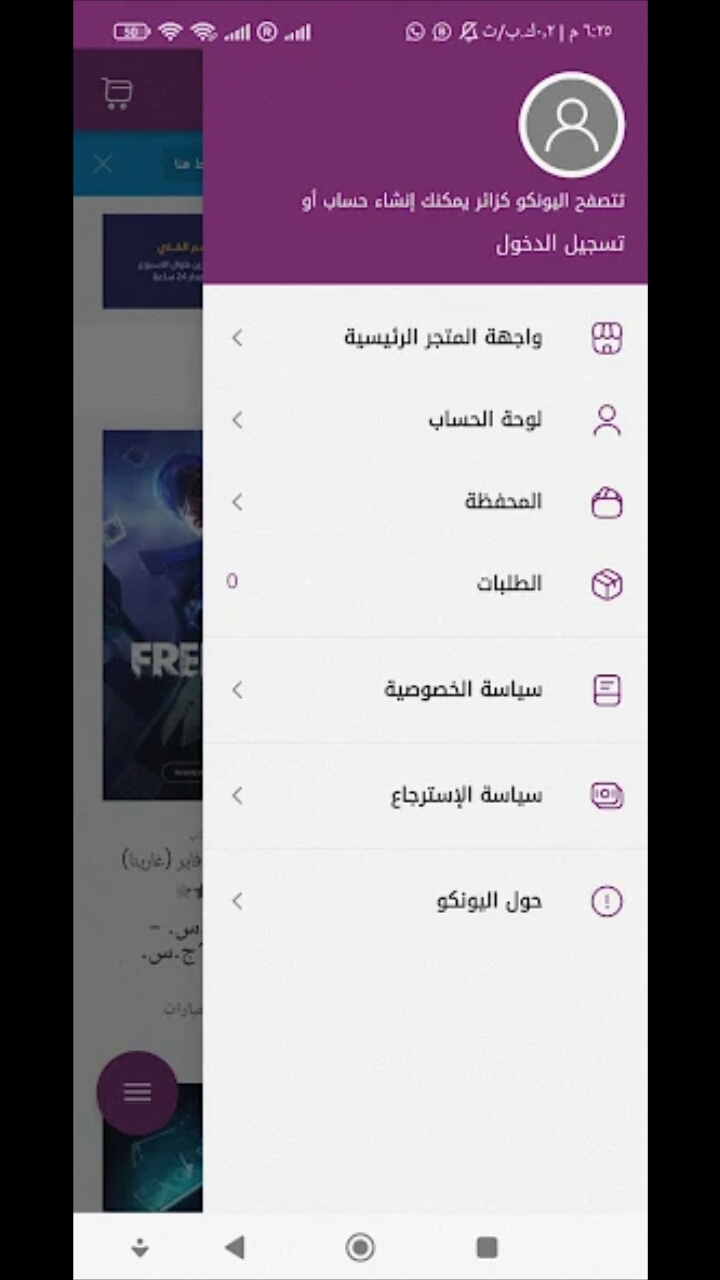This screenshot has width=720, height=1280.
Task: Tap تسجيل الدخول to log in
Action: click(560, 244)
